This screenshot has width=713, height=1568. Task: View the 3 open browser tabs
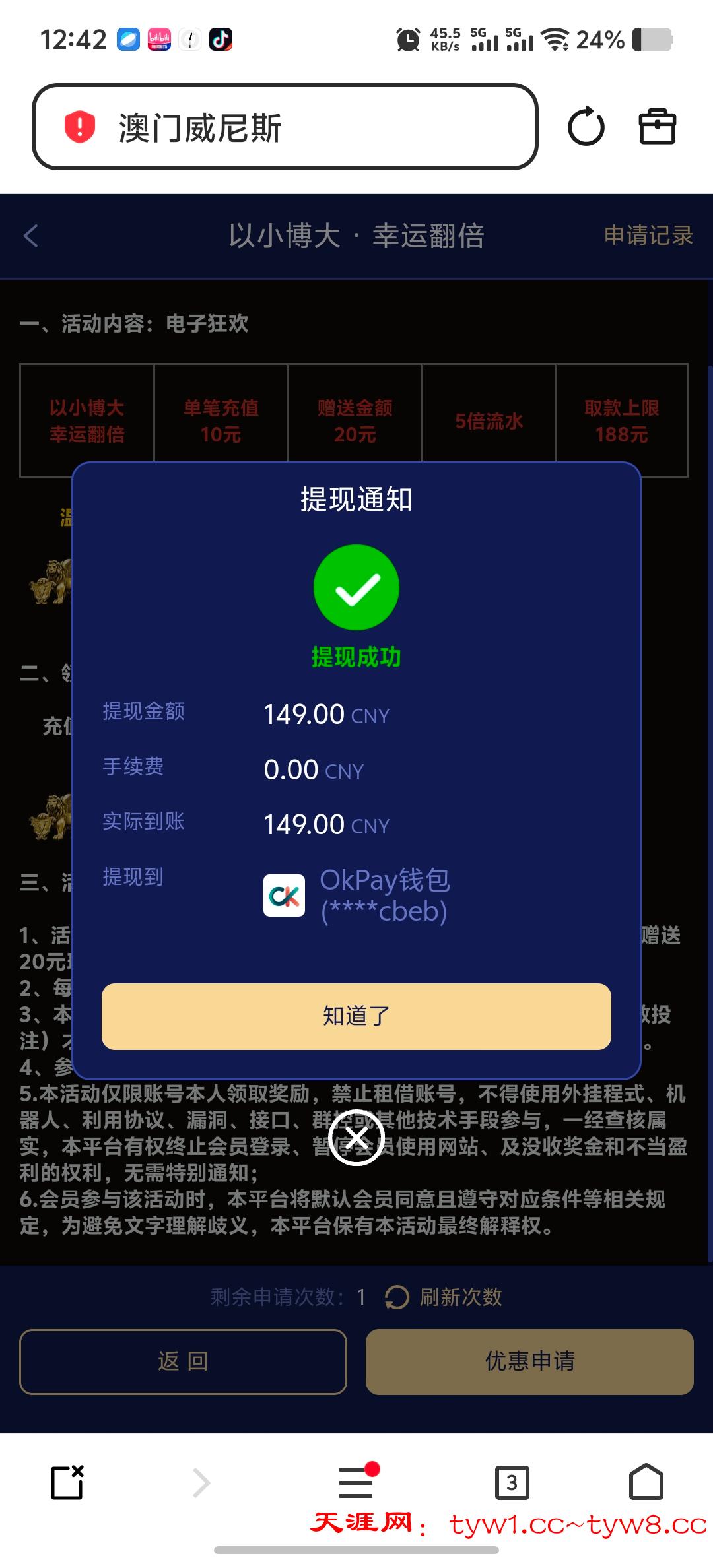512,1483
